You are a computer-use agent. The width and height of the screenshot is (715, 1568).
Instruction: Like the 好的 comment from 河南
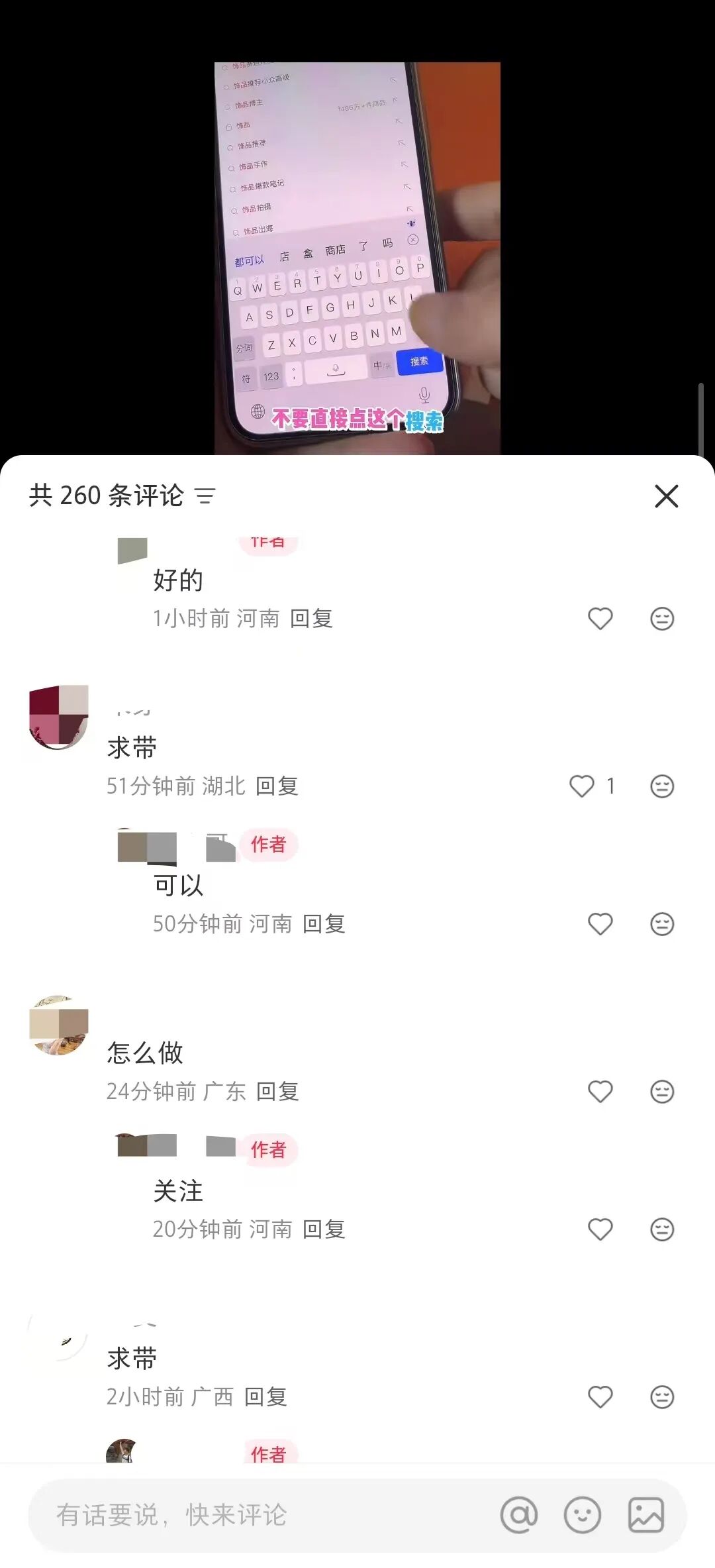tap(600, 619)
